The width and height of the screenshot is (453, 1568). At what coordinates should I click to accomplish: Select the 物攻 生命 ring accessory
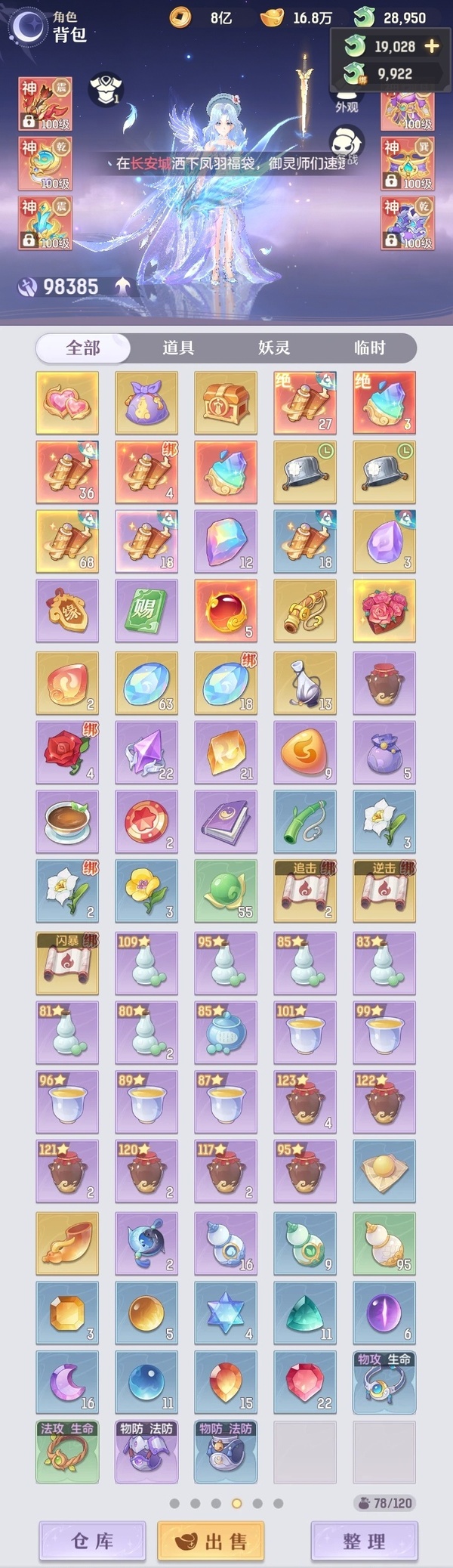pyautogui.click(x=384, y=1382)
